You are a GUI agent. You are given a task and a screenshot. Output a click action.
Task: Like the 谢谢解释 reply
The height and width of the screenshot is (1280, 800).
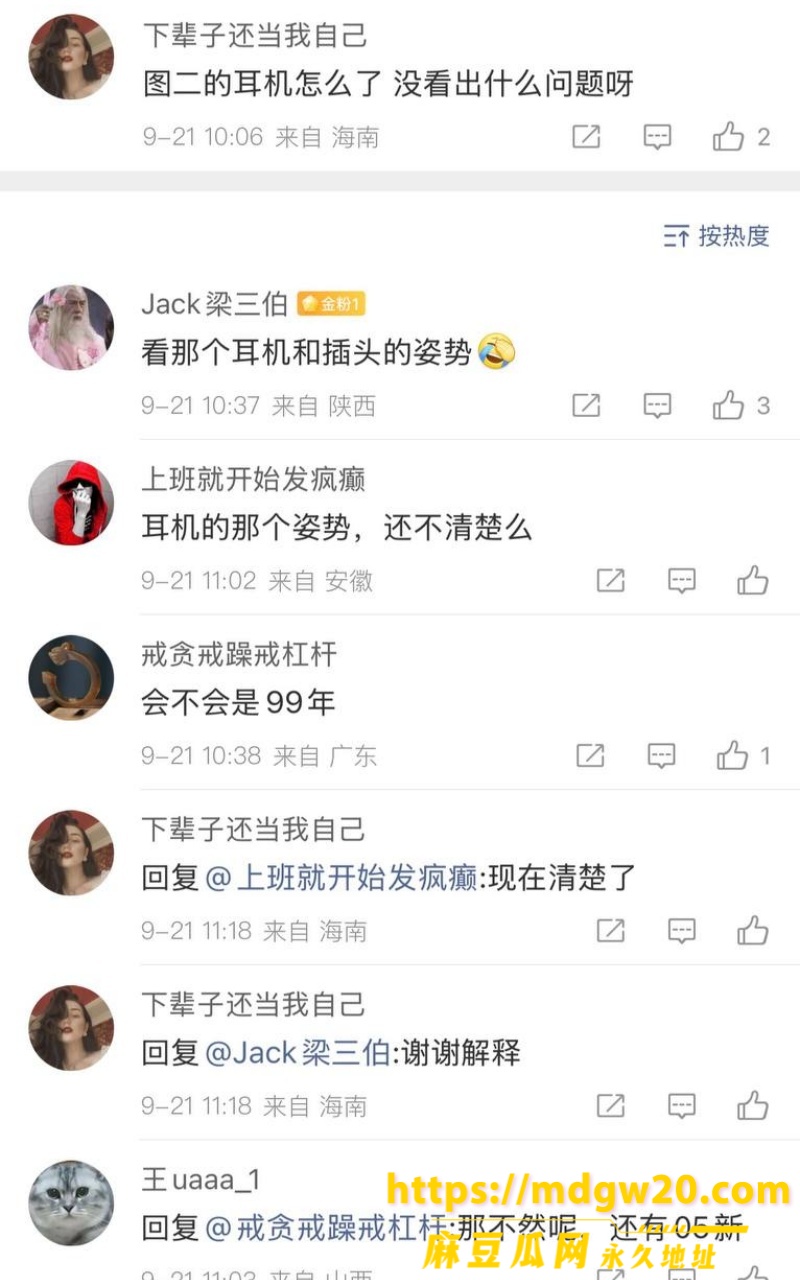[x=753, y=1106]
